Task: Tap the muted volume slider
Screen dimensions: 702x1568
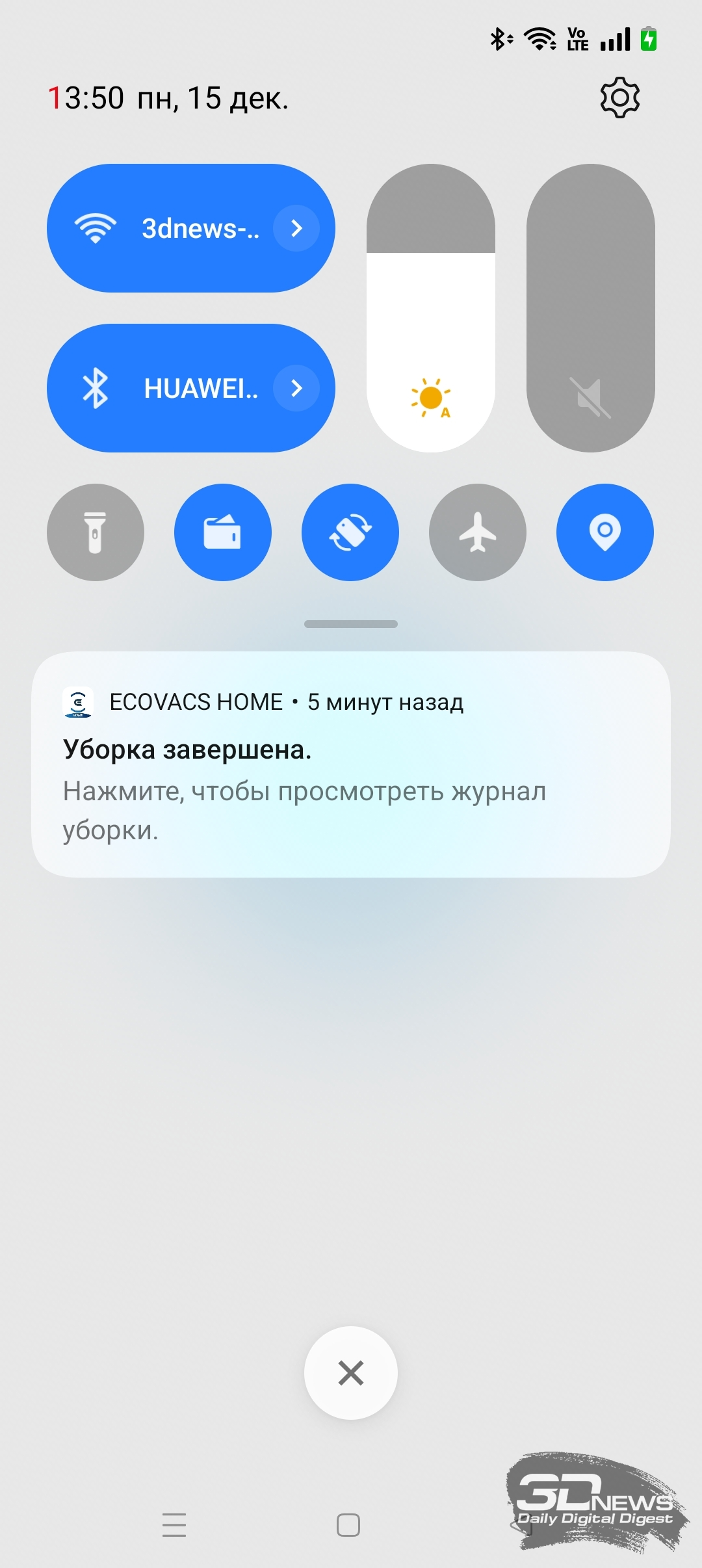Action: coord(590,308)
